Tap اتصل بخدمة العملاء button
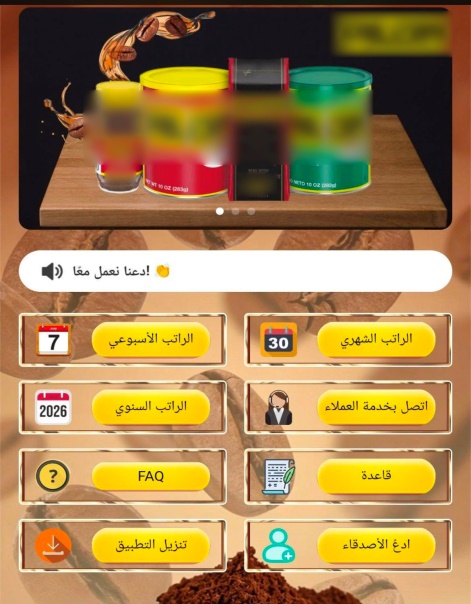471x604 pixels. click(376, 407)
